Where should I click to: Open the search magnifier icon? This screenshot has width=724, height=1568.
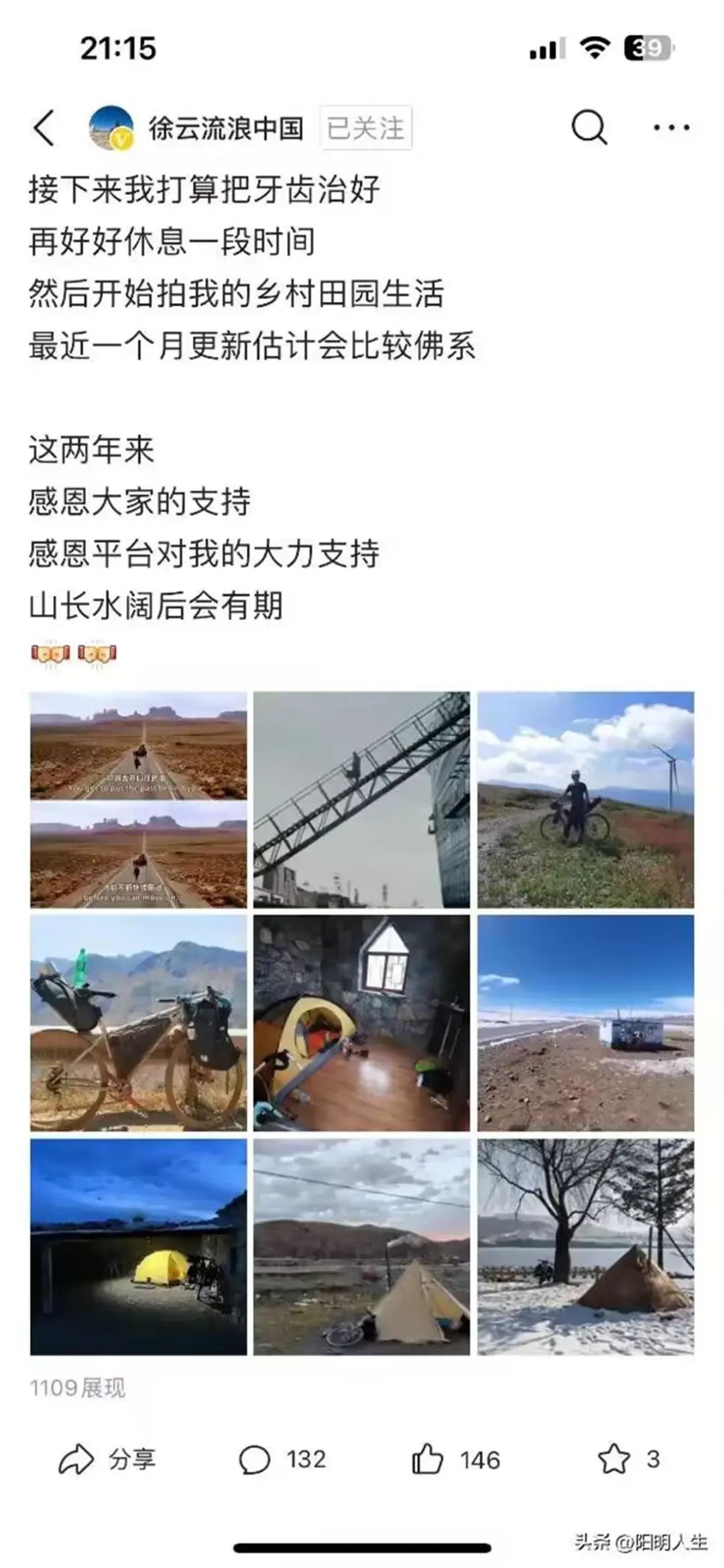point(589,127)
